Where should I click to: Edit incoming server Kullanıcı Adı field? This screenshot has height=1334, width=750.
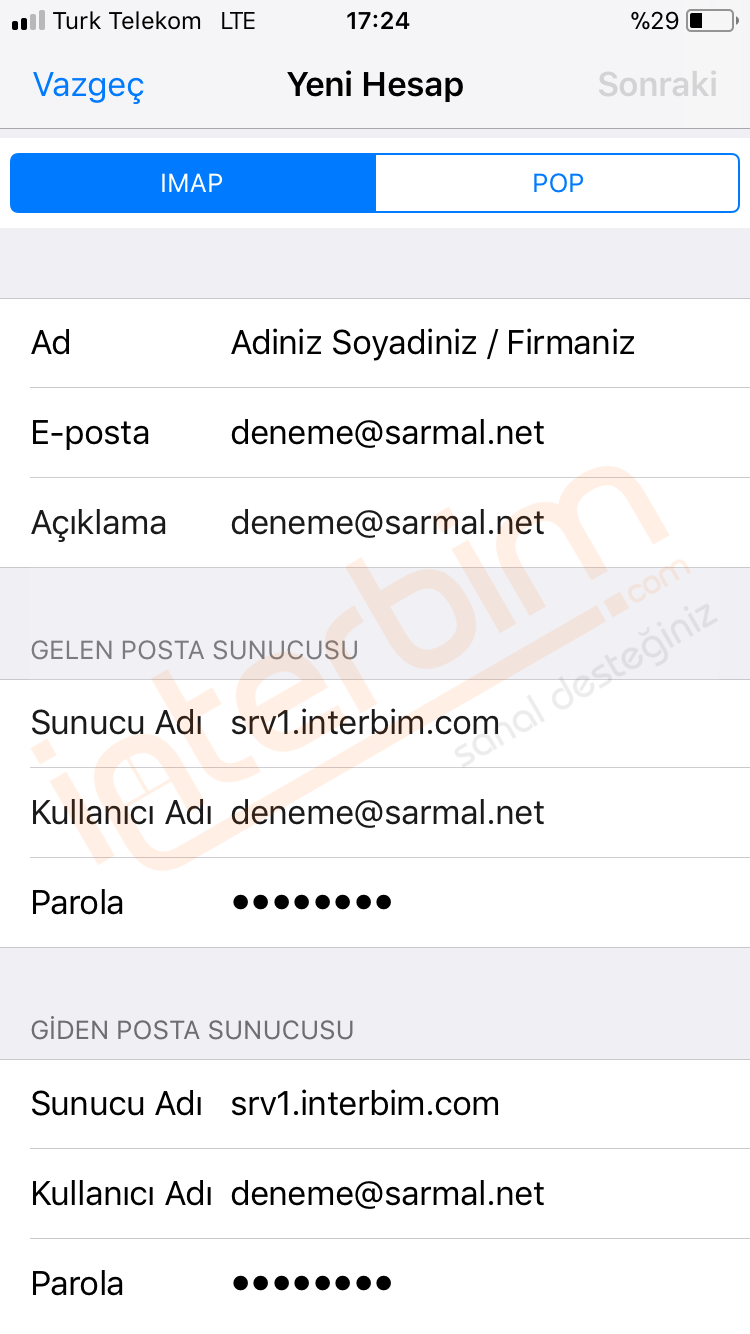375,813
